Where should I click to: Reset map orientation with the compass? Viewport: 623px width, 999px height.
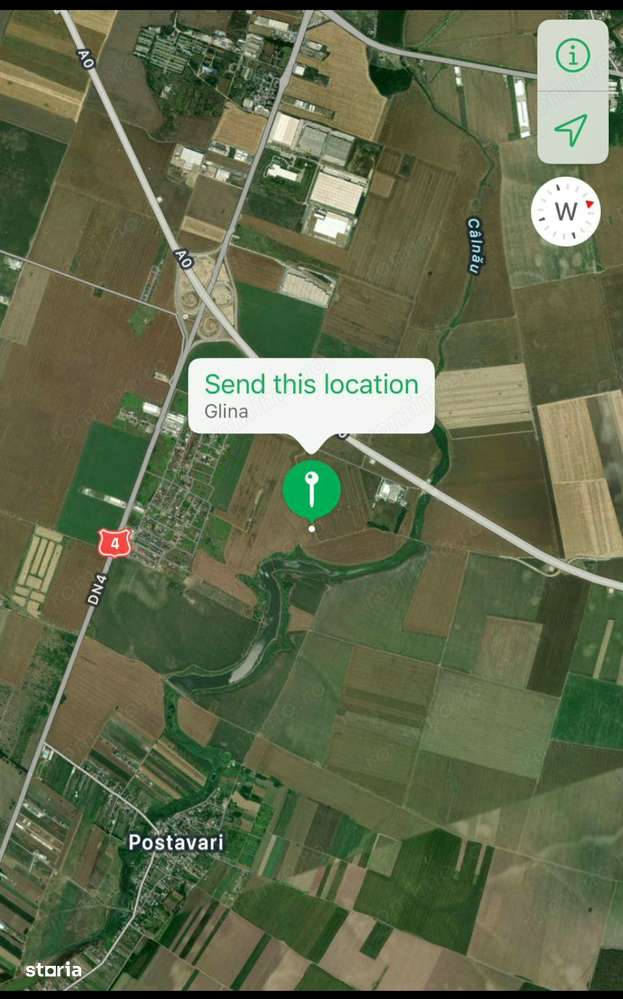pyautogui.click(x=566, y=211)
